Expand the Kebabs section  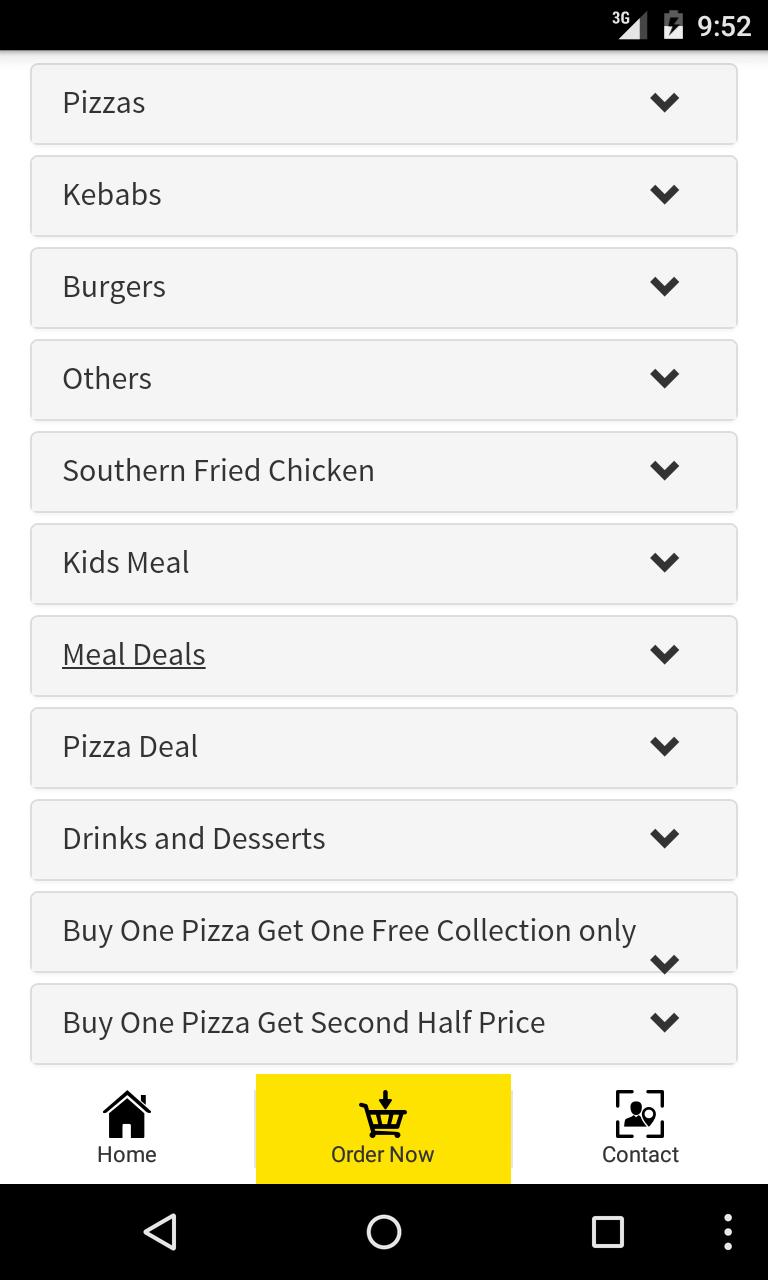pos(384,196)
